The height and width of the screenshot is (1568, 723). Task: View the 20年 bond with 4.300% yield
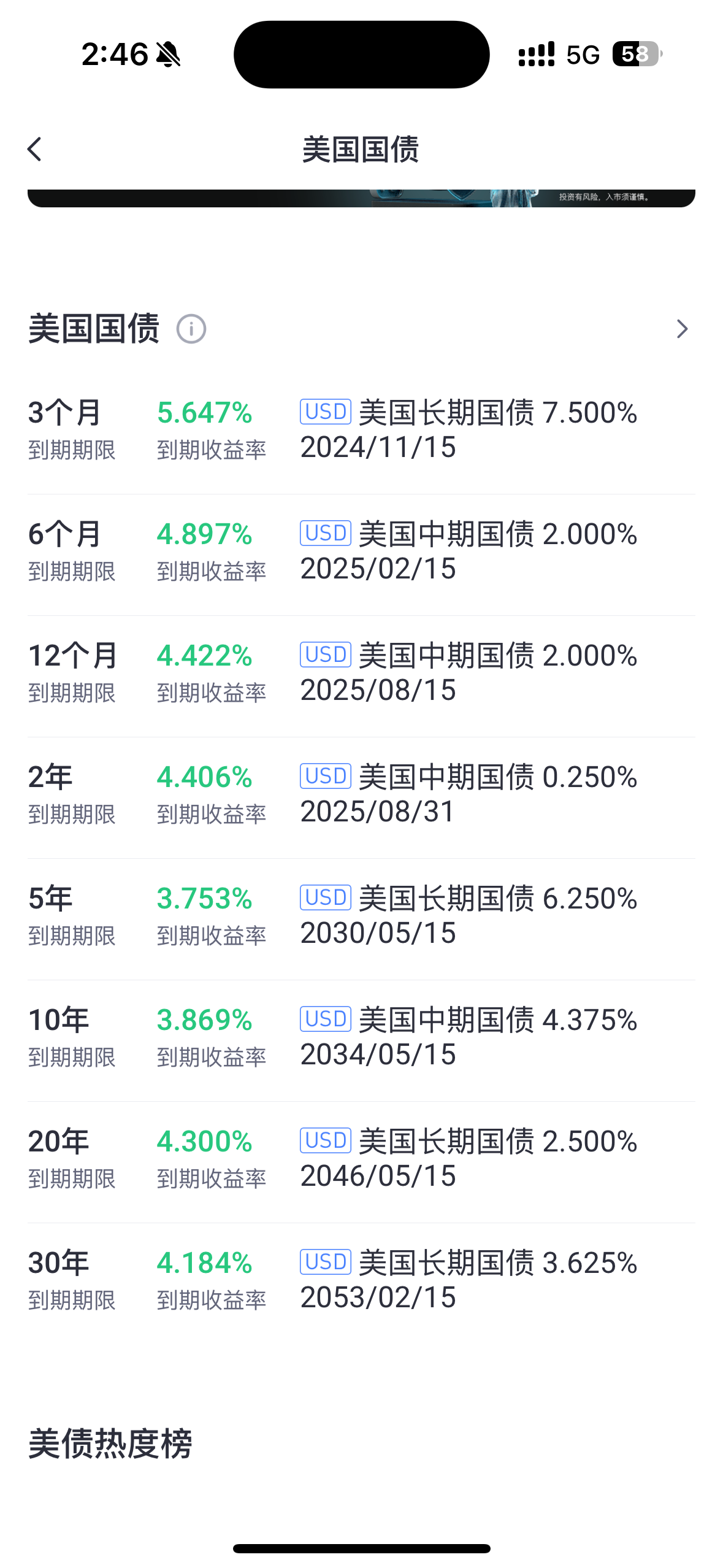point(361,1159)
